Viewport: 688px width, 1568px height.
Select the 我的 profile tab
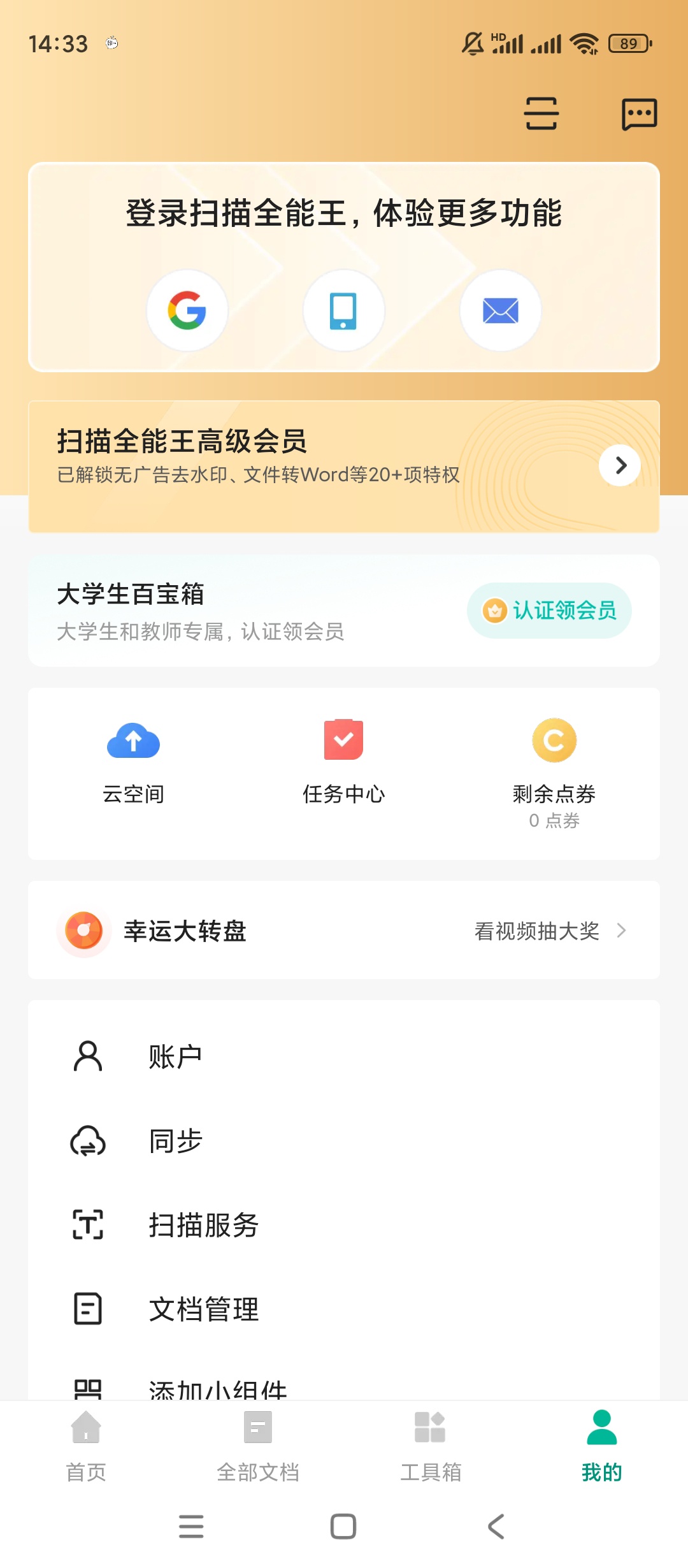coord(601,1446)
